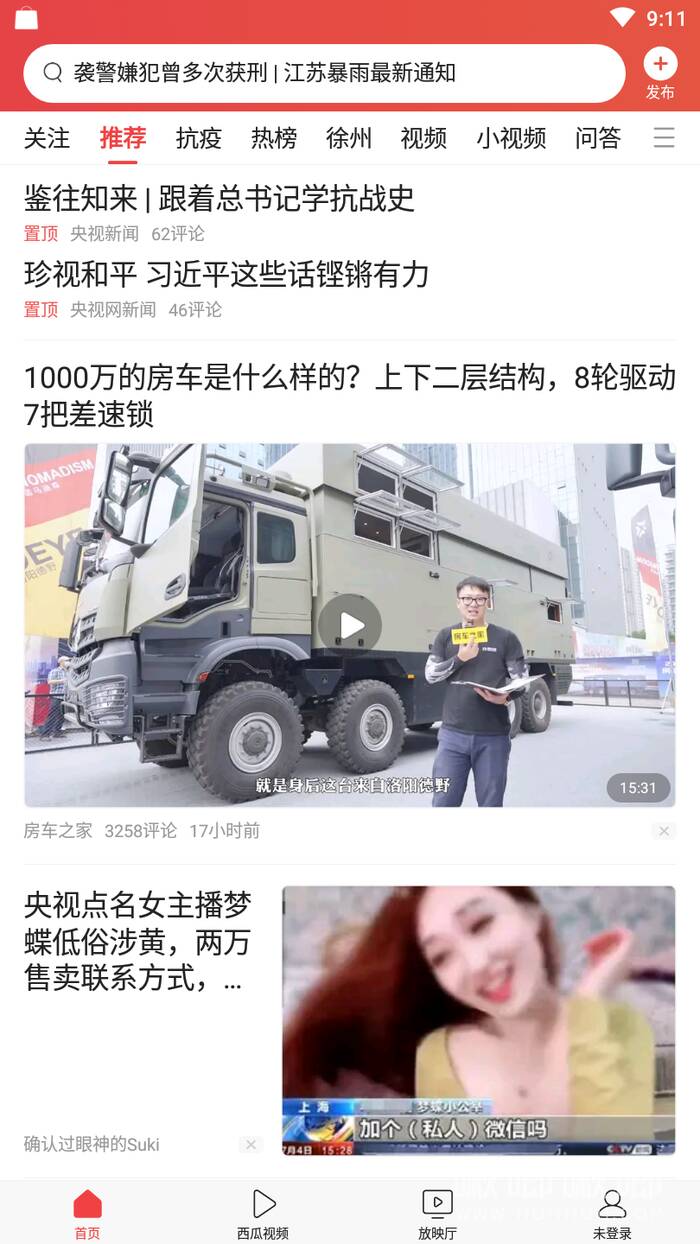Open the 未登录 profile tab

(x=612, y=1214)
